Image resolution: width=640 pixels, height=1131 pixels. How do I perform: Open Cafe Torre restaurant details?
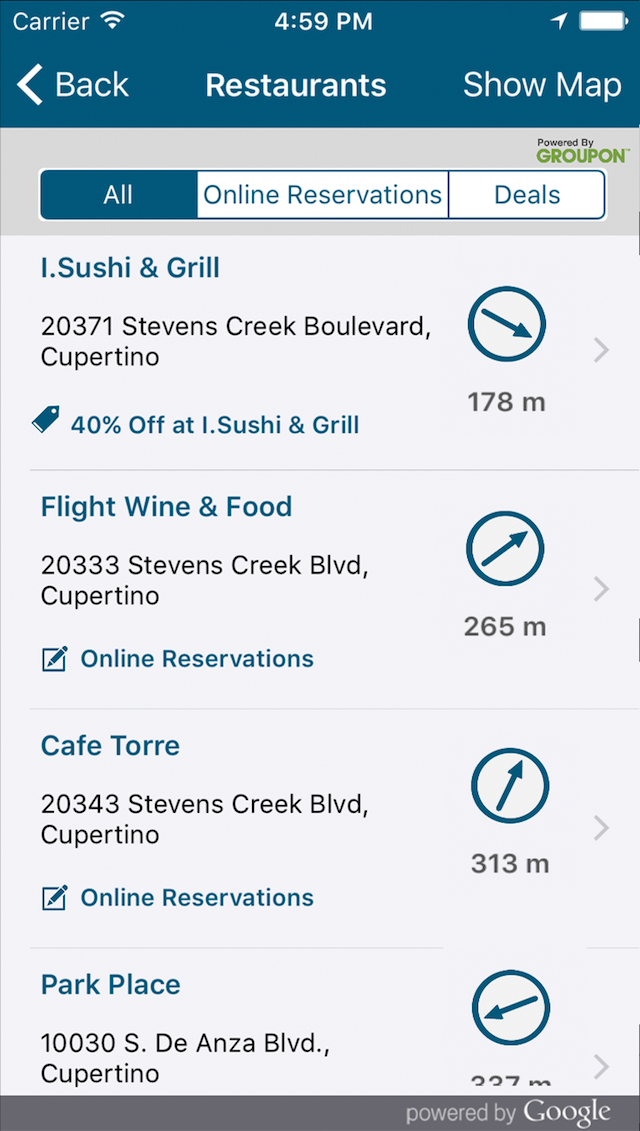(110, 746)
